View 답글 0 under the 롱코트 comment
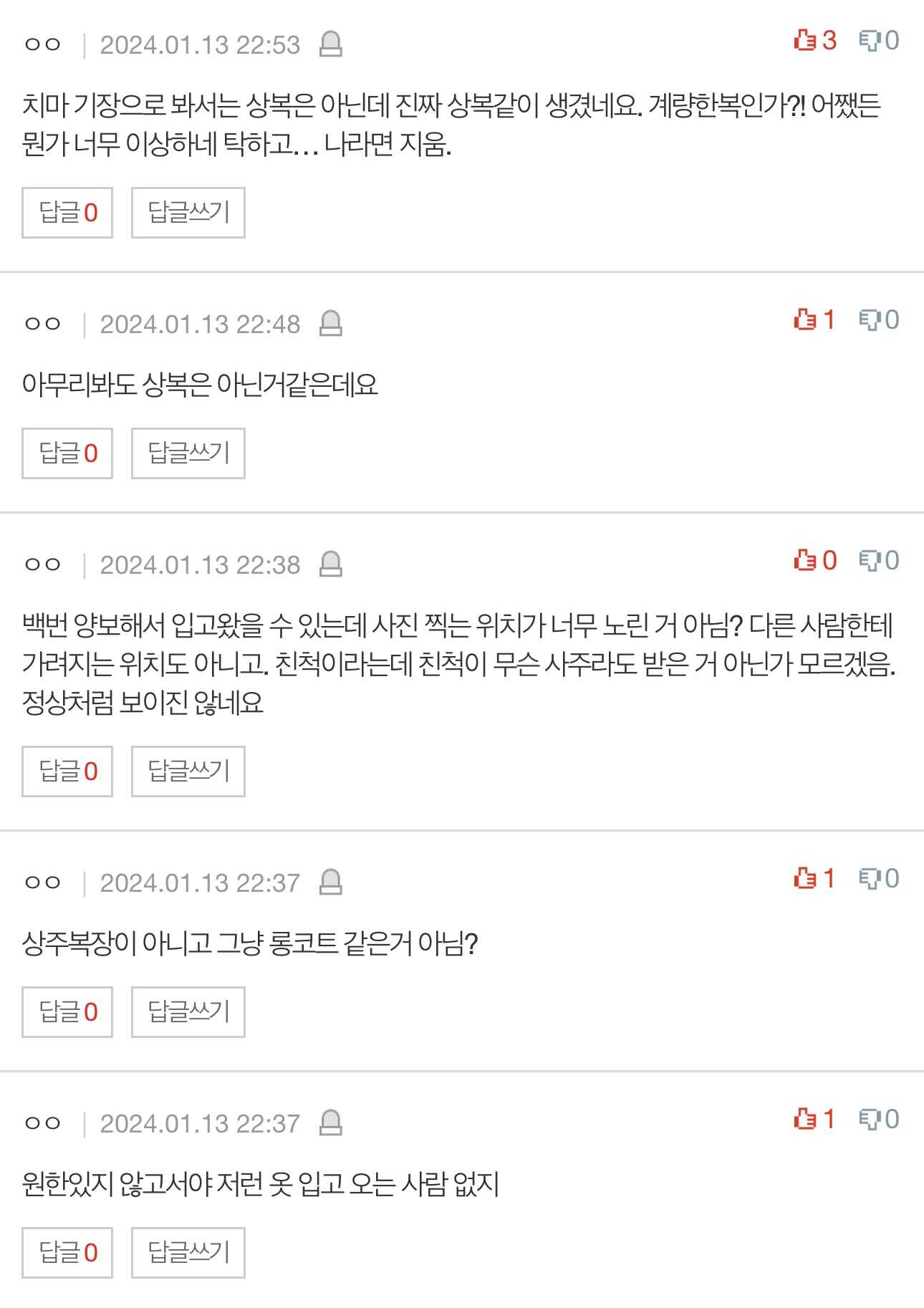This screenshot has height=1308, width=924. [67, 1012]
